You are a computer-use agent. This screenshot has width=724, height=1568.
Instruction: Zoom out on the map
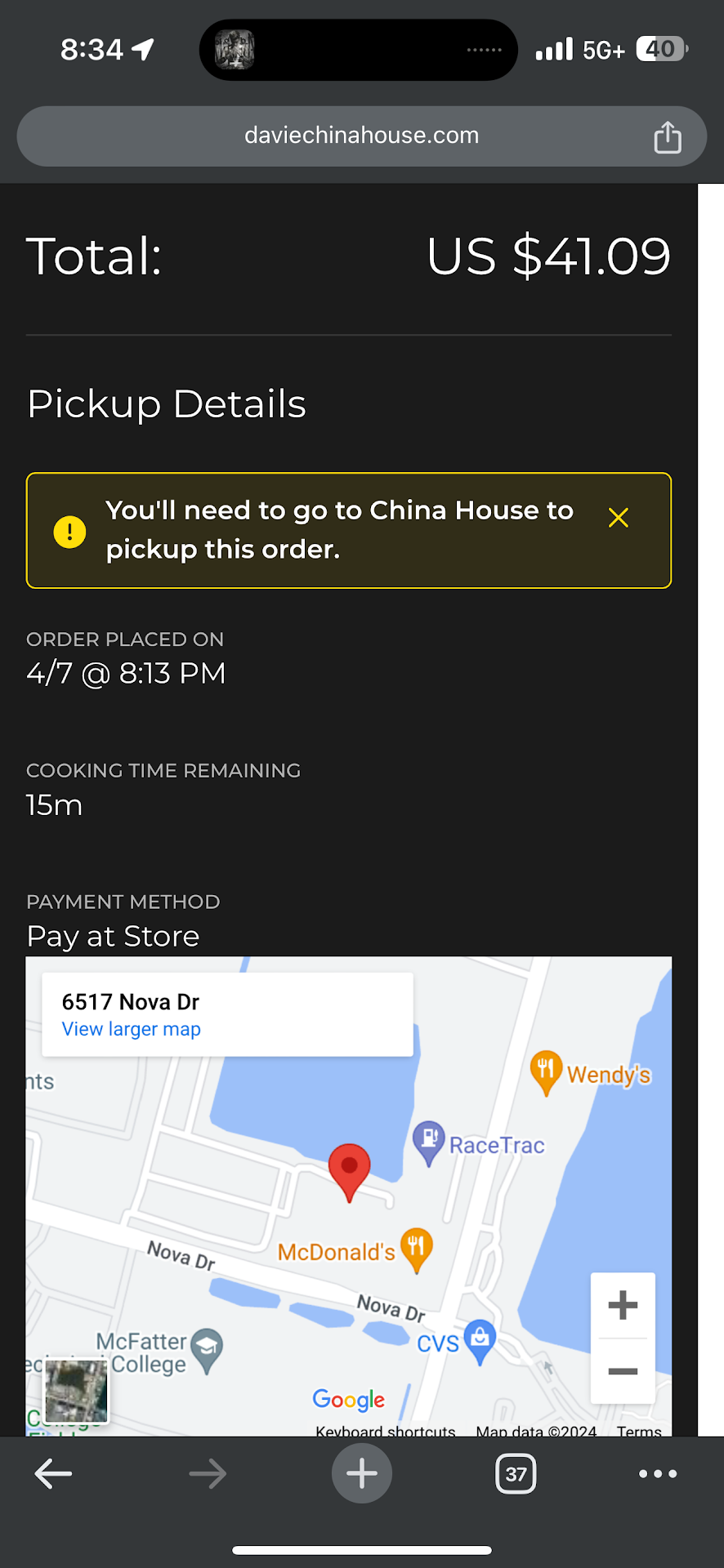click(x=623, y=1371)
